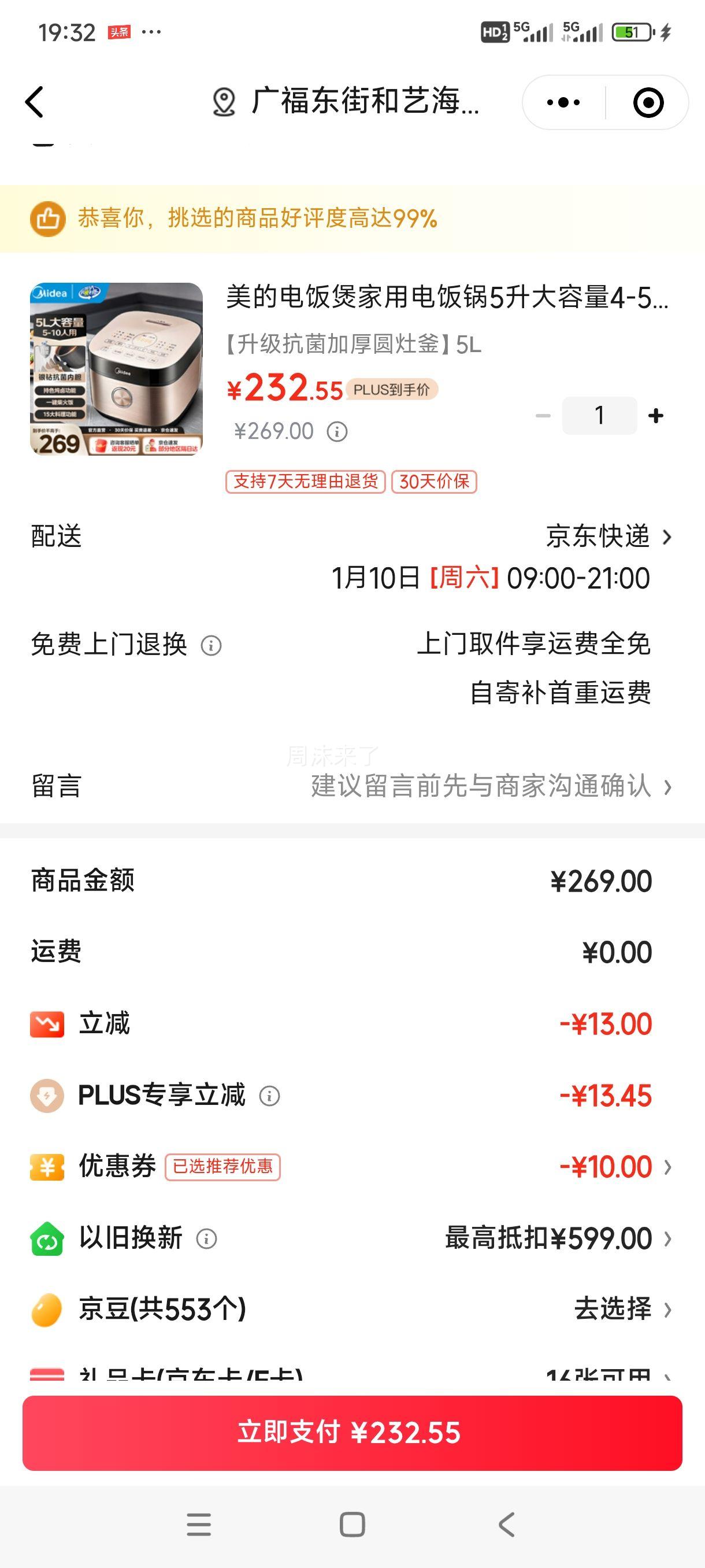Tap the location pin icon in the header
Screen dimensions: 705x1568
(x=225, y=103)
